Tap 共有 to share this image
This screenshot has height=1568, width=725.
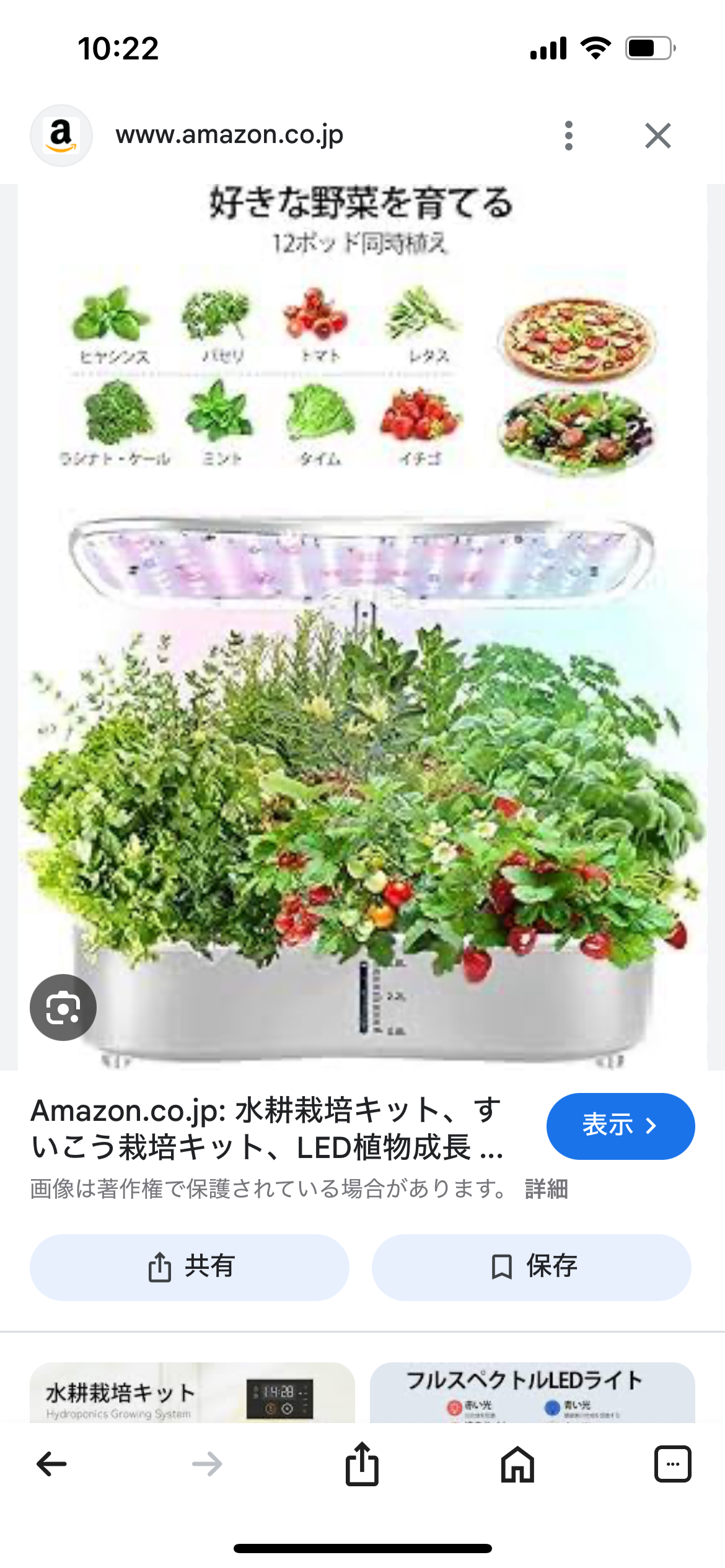[x=190, y=1267]
